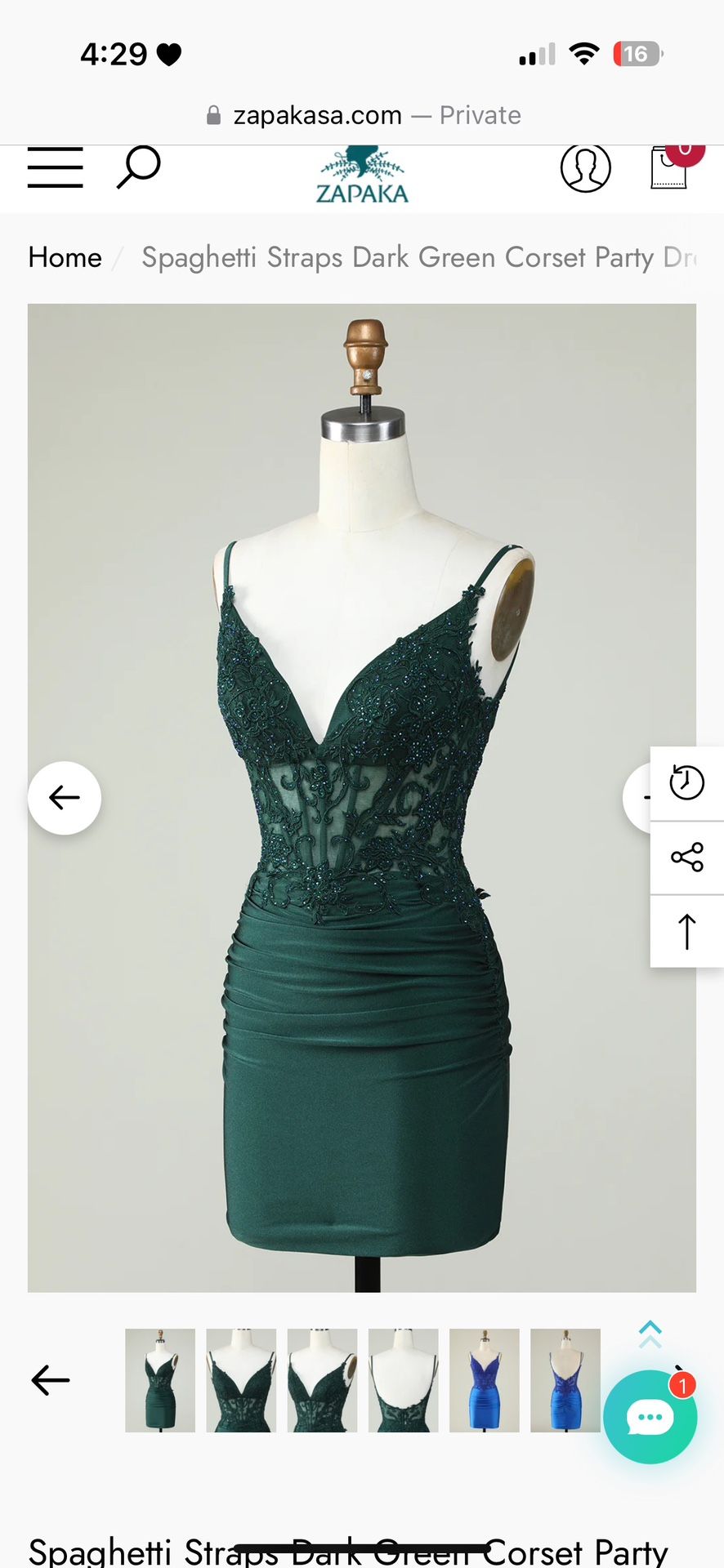Open the hamburger navigation menu
Viewport: 724px width, 1568px height.
[x=55, y=167]
